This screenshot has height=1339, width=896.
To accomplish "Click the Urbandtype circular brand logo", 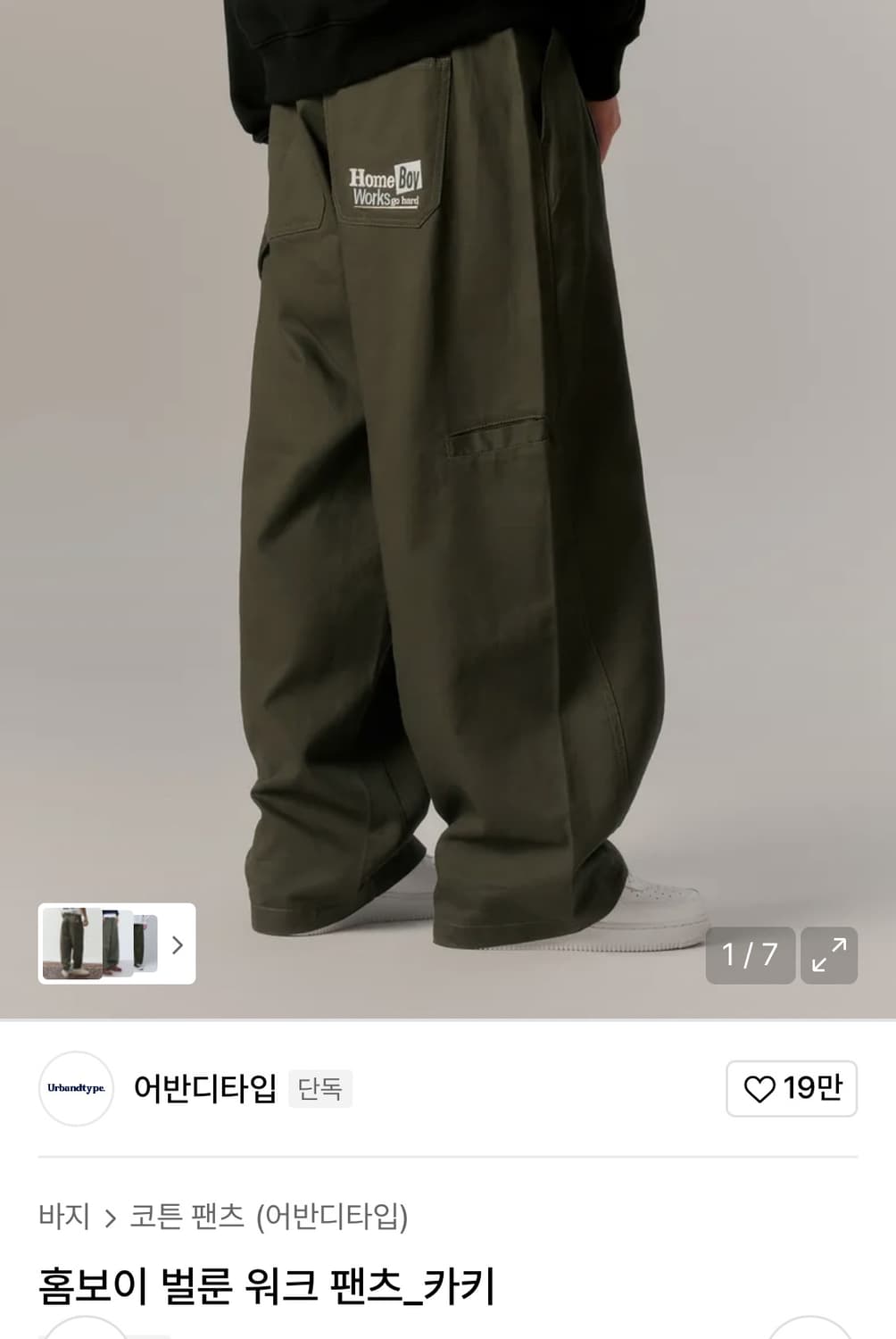I will [75, 1089].
